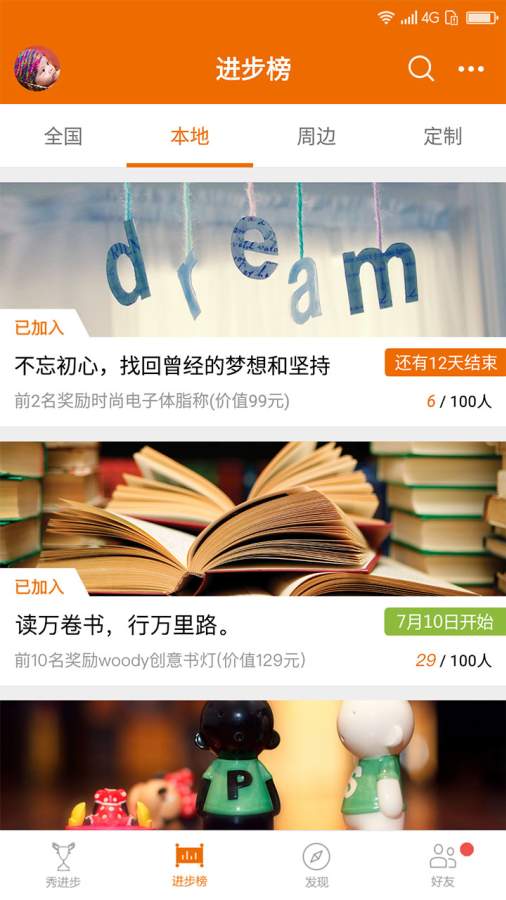Viewport: 506px width, 900px height.
Task: Go to the 秀进步 bottom tab
Action: [63, 865]
